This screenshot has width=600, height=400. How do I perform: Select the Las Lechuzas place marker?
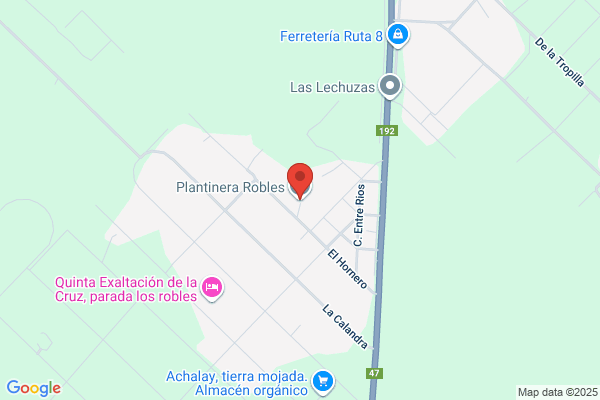[x=390, y=86]
